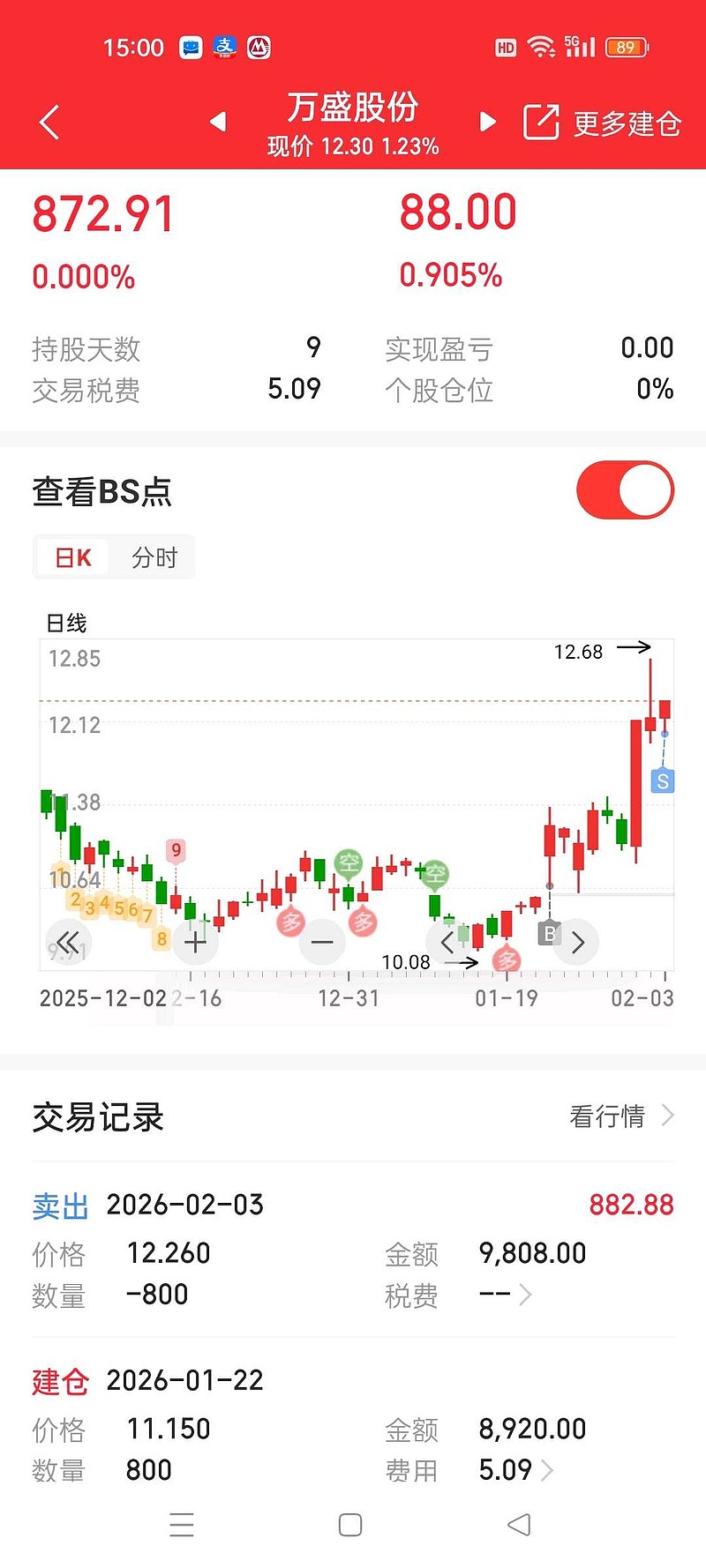Image resolution: width=706 pixels, height=1568 pixels.
Task: Switch to the 分时 chart tab
Action: pyautogui.click(x=154, y=557)
